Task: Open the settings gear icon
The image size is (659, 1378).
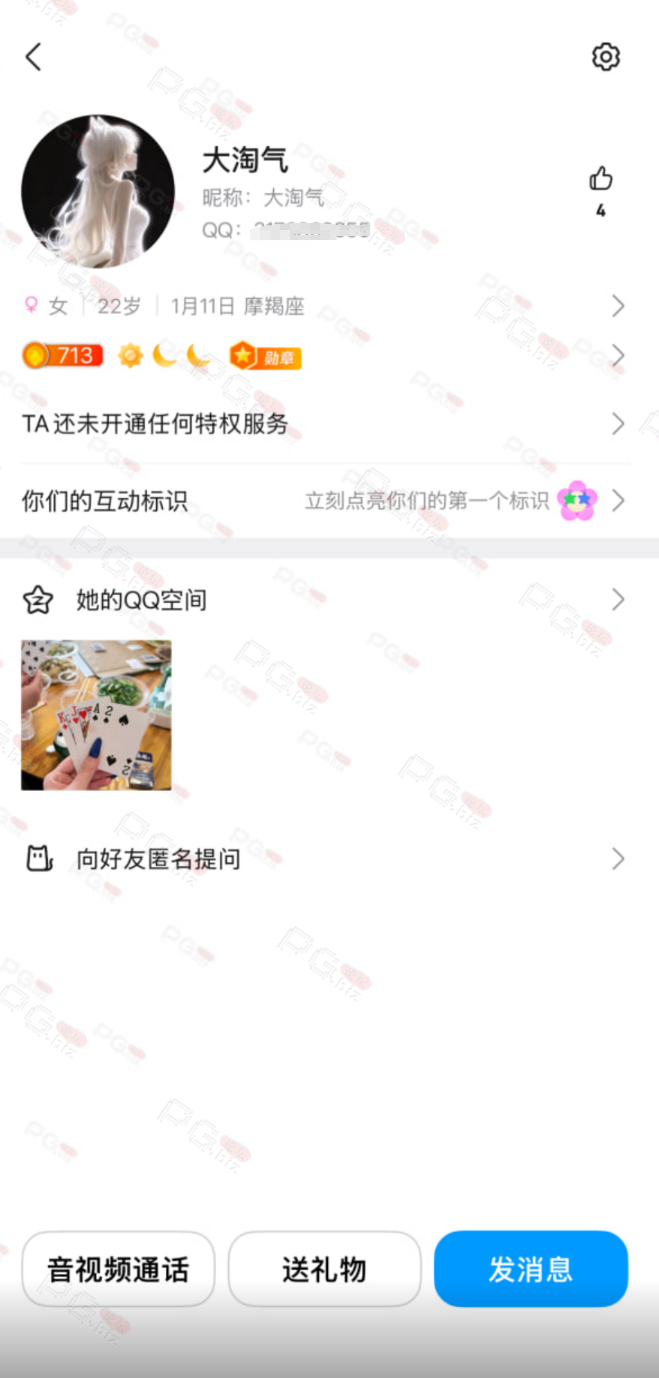Action: click(x=605, y=57)
